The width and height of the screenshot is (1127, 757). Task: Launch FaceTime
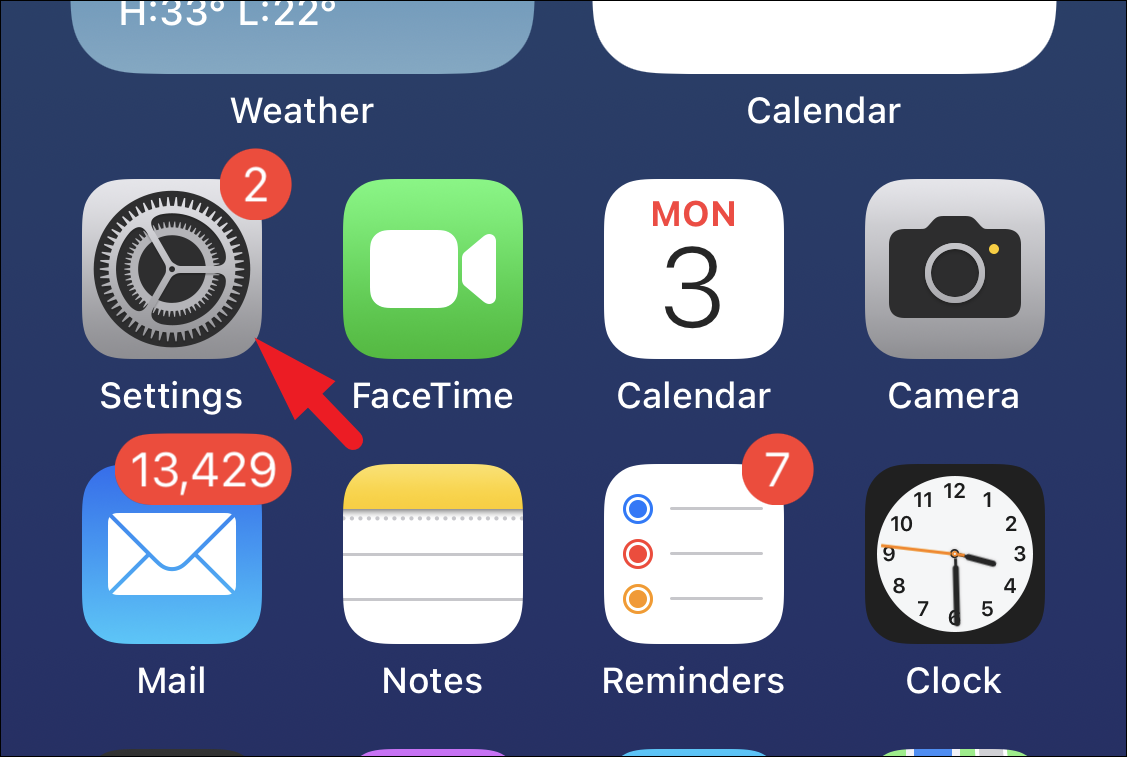[432, 269]
